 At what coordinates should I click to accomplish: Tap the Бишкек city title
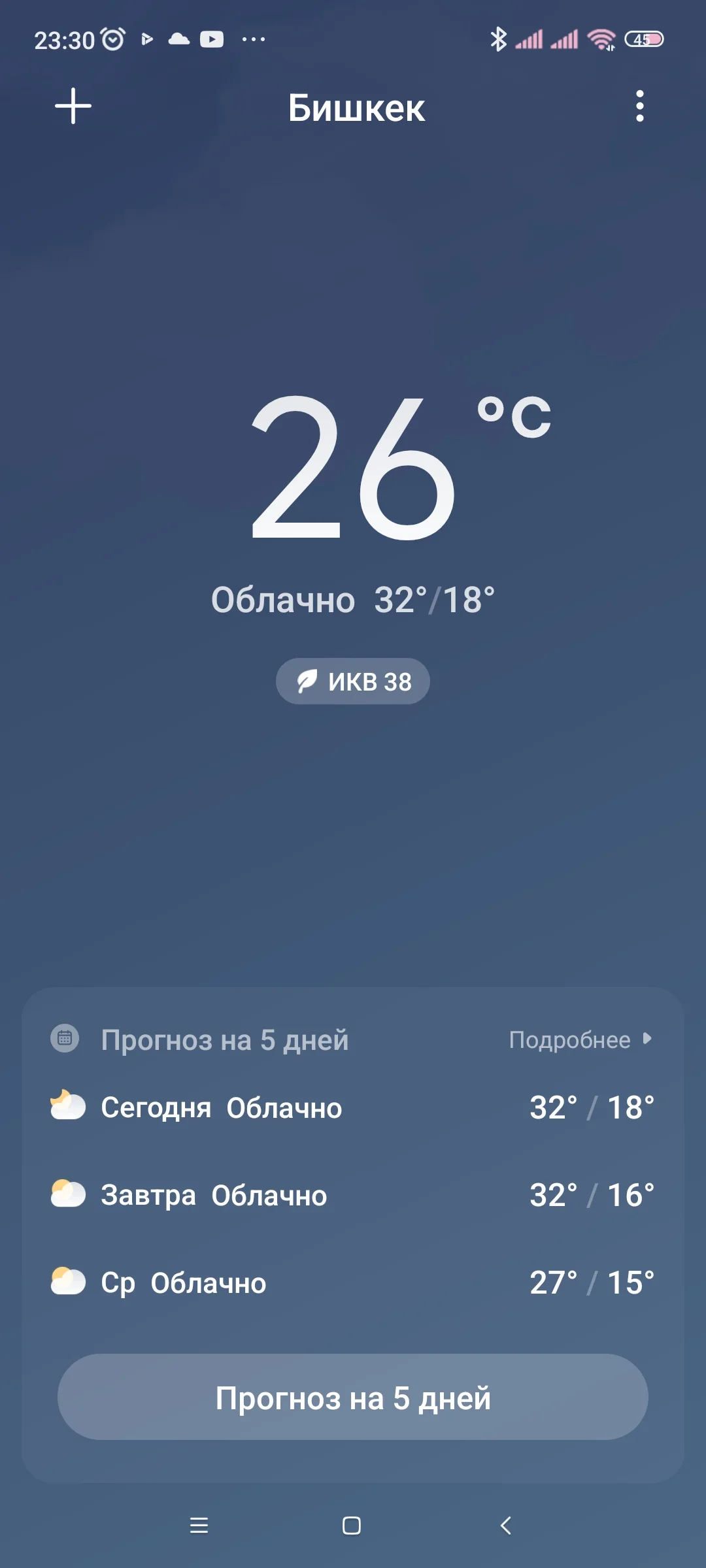tap(356, 108)
